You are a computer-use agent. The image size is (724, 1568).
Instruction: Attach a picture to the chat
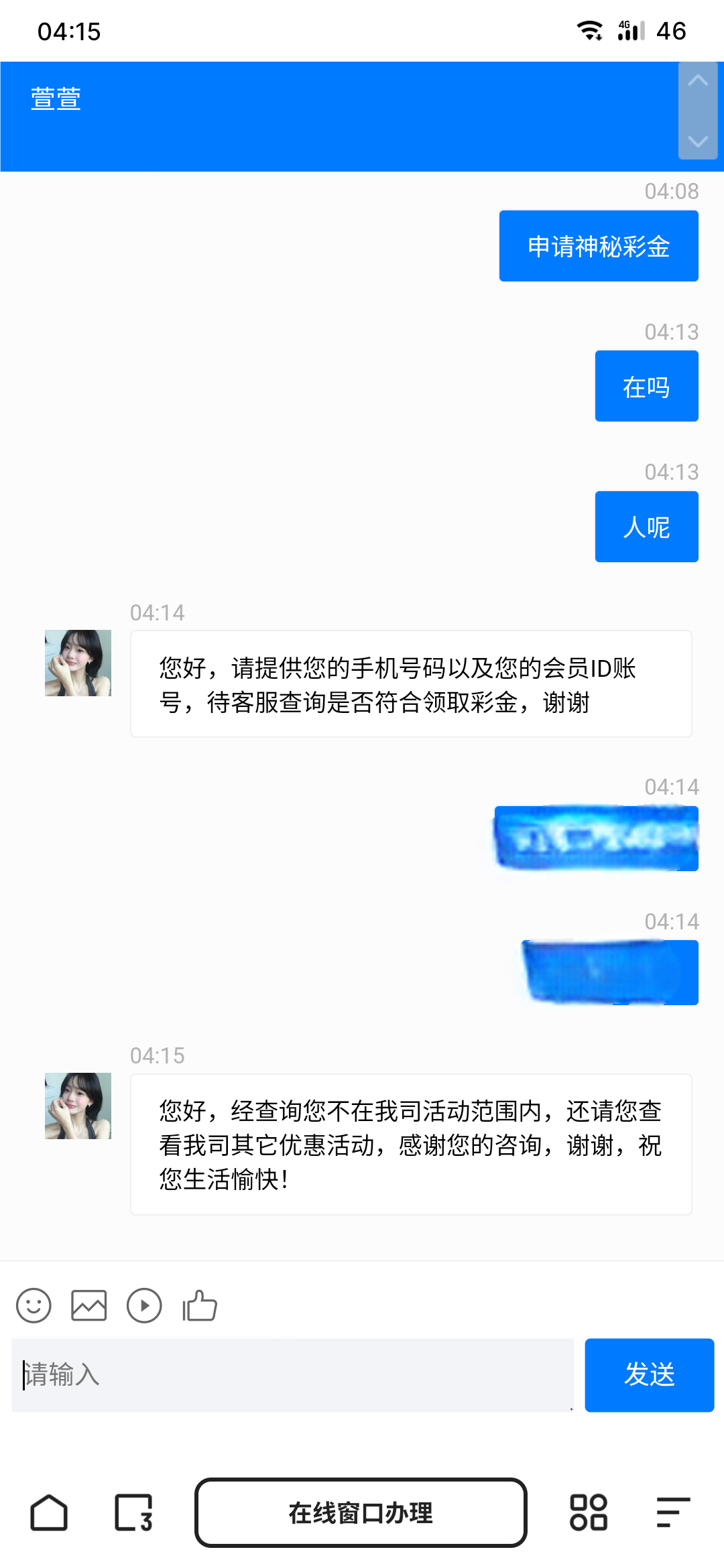(x=88, y=1305)
